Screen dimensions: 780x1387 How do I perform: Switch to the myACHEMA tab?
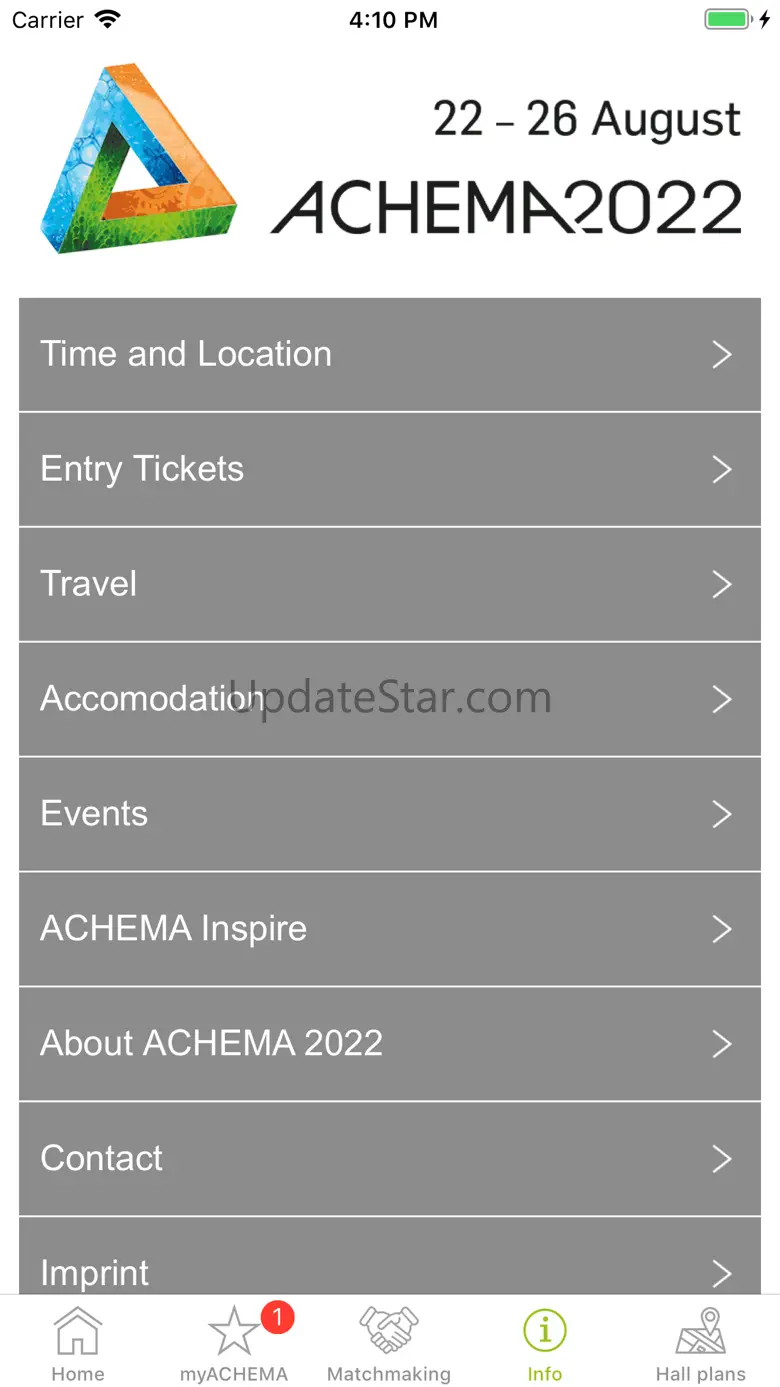tap(234, 1343)
